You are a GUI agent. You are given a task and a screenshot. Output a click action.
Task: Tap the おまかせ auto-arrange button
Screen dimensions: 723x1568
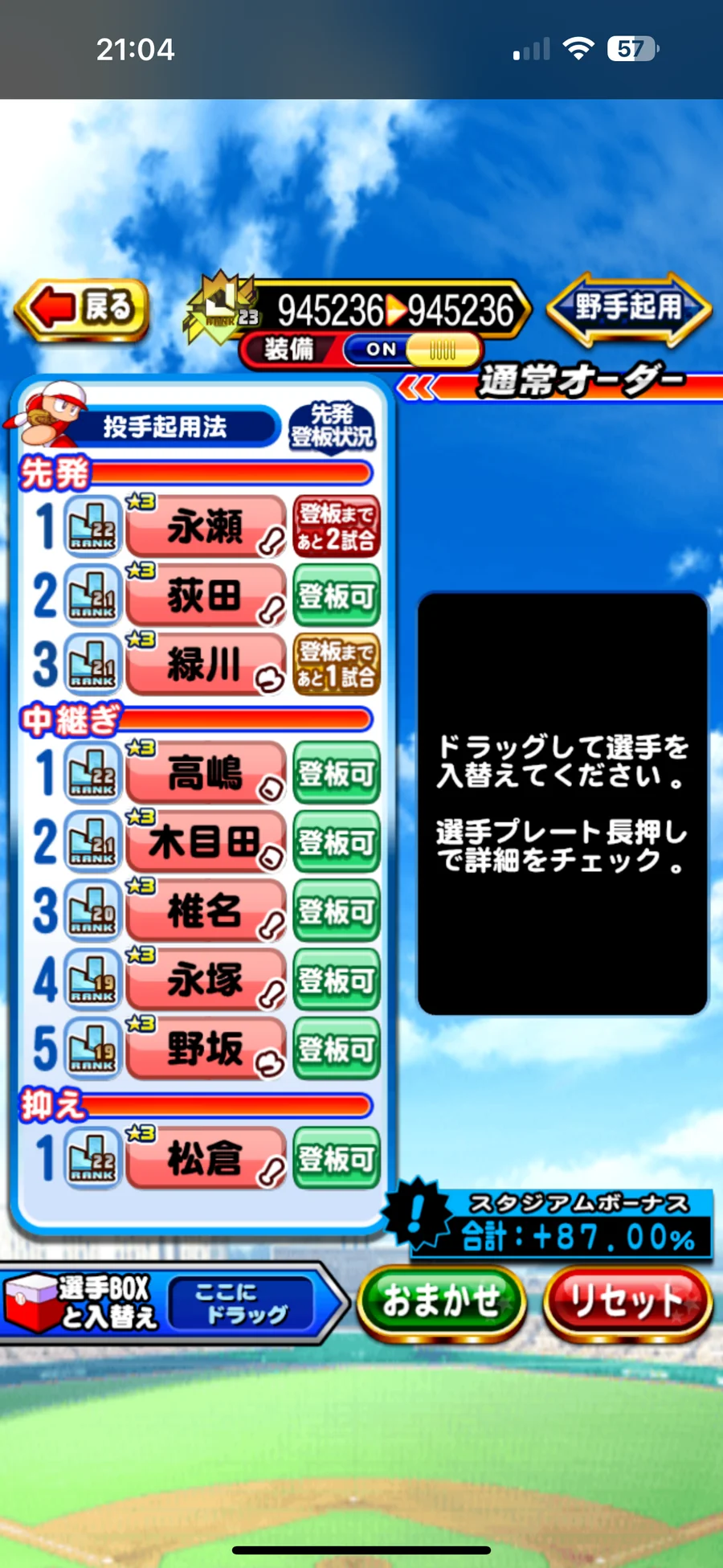point(441,1303)
